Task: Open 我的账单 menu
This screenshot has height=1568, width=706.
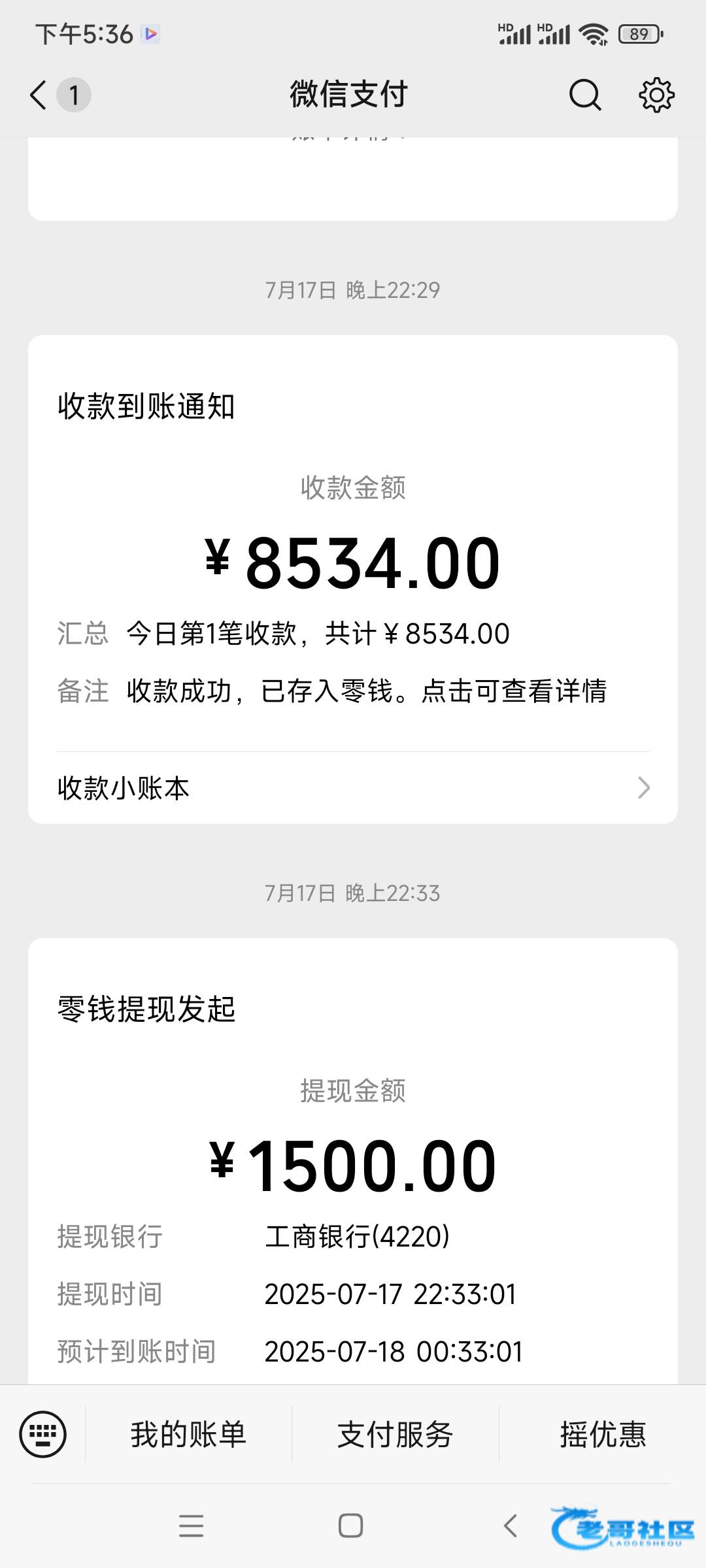Action: (188, 1435)
